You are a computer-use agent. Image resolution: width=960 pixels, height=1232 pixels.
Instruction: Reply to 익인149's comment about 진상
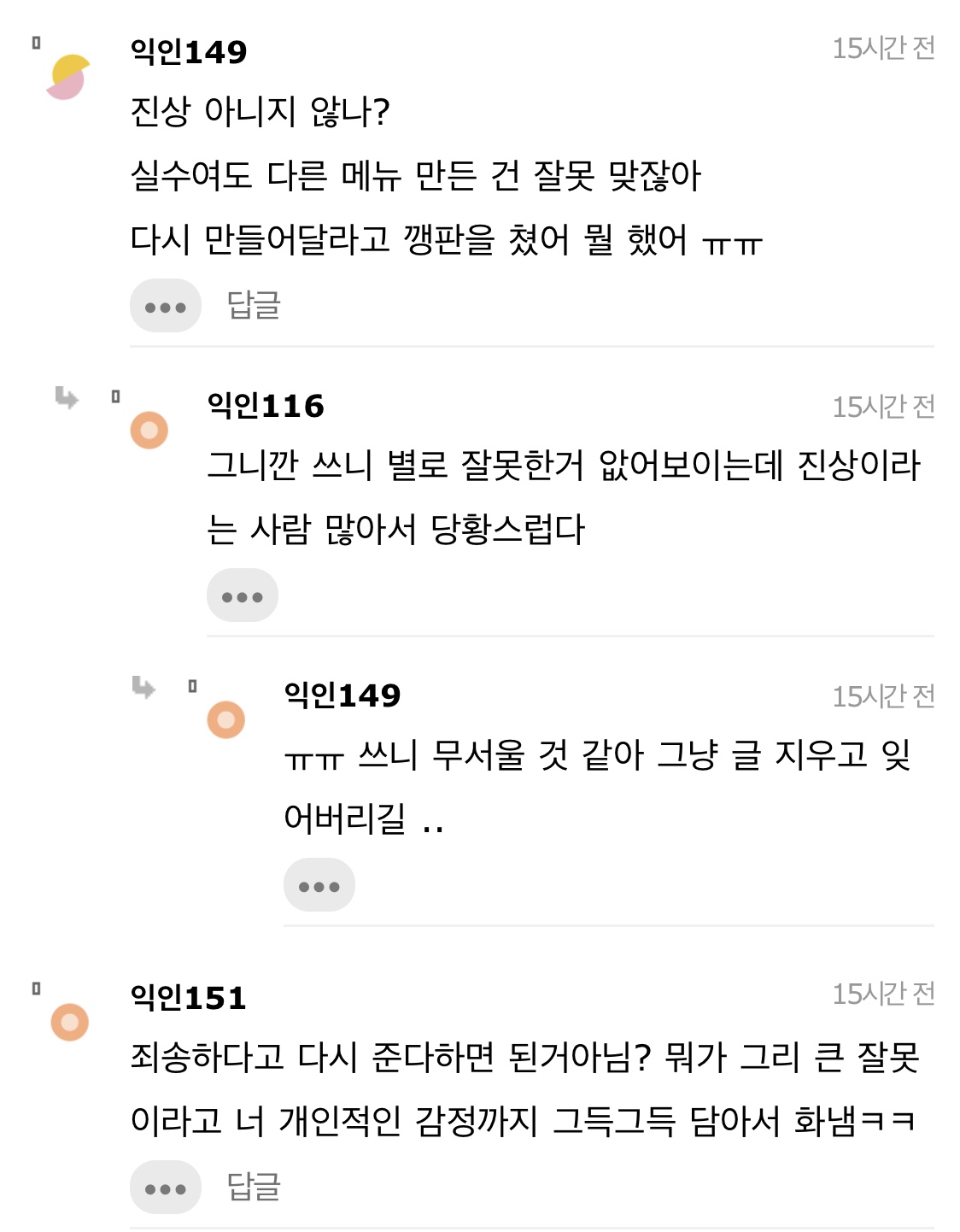pyautogui.click(x=254, y=305)
